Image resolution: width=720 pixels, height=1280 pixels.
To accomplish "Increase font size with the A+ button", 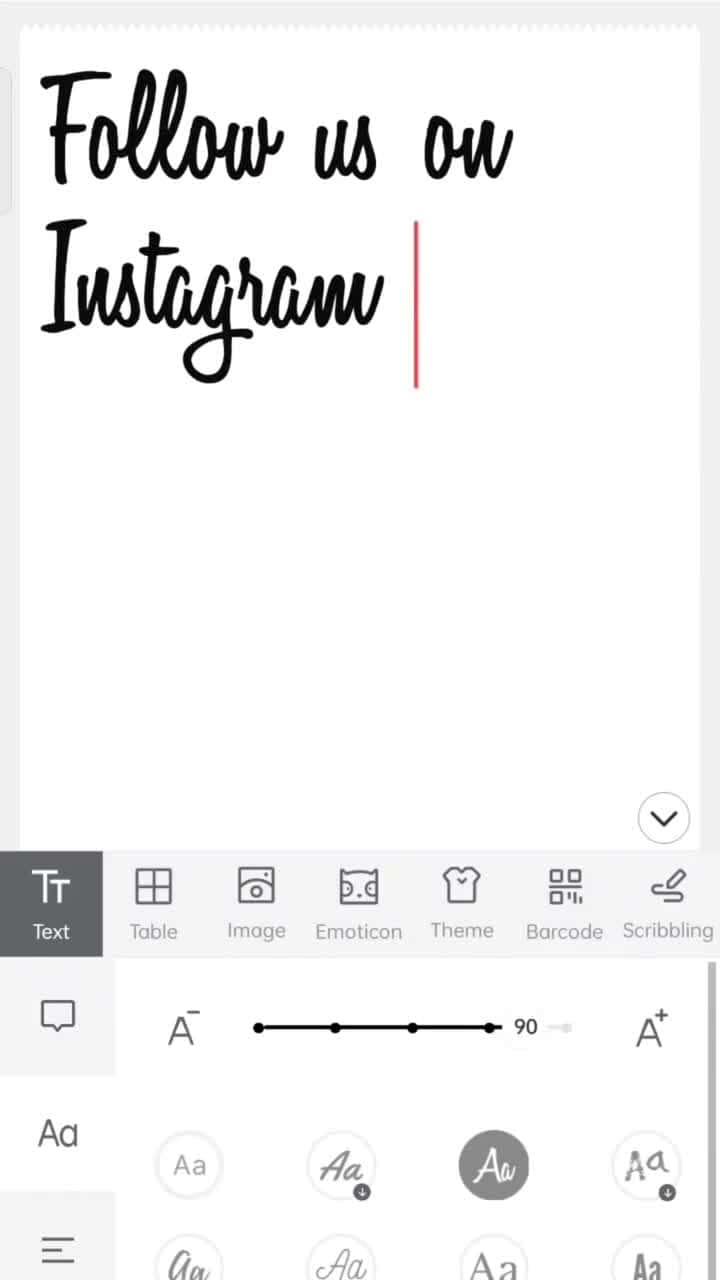I will [651, 1029].
